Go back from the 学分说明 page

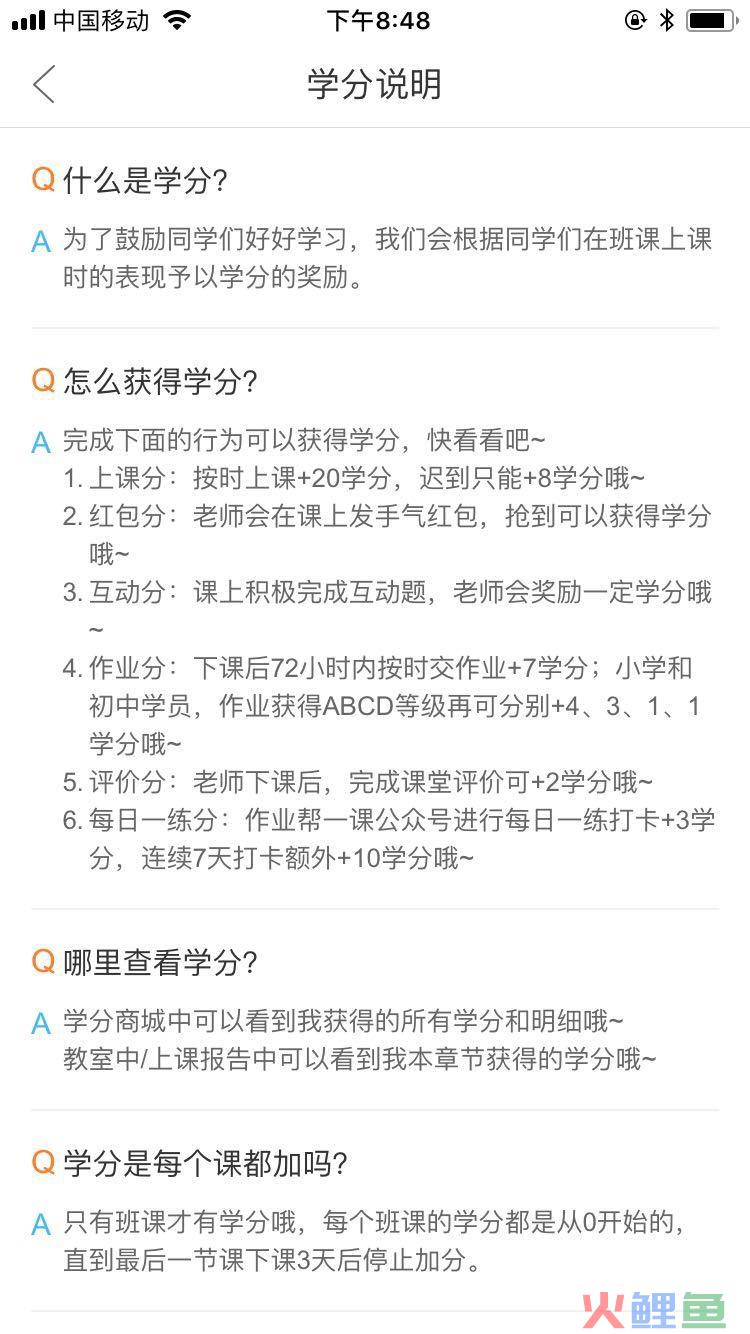pos(43,84)
